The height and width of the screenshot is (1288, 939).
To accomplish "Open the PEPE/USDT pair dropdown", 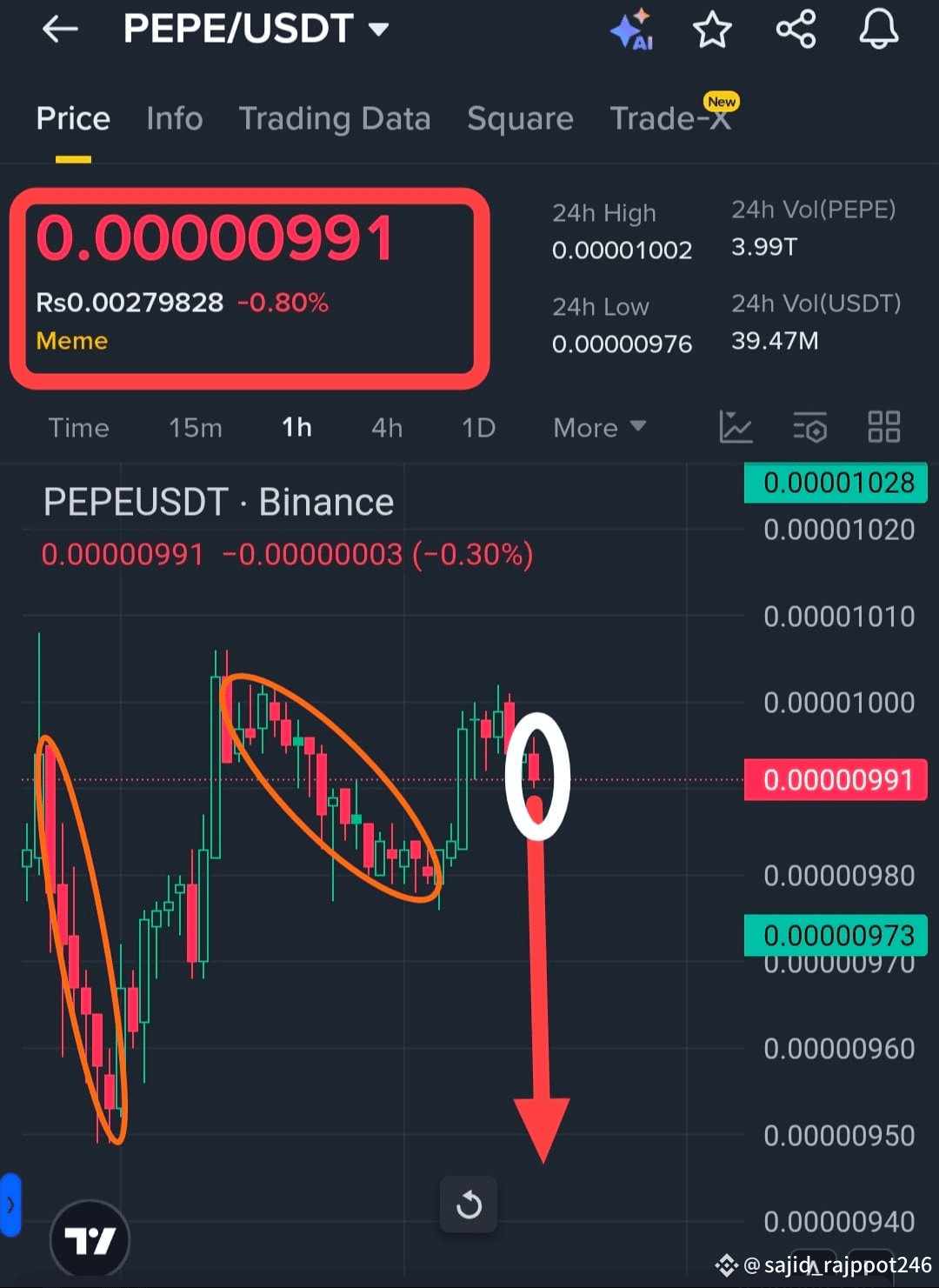I will 377,30.
